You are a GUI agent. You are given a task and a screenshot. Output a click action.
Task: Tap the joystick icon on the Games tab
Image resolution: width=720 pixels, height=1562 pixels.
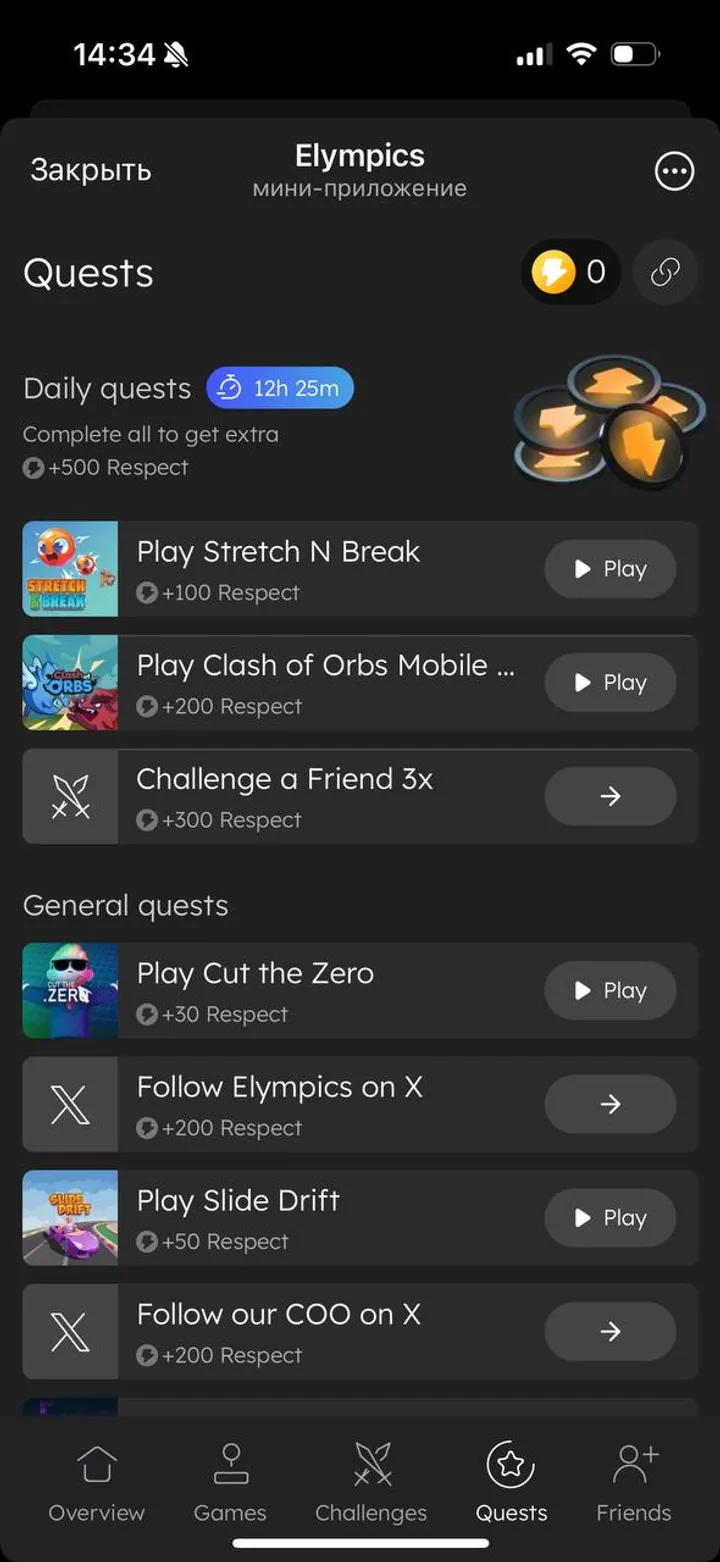click(x=230, y=1463)
